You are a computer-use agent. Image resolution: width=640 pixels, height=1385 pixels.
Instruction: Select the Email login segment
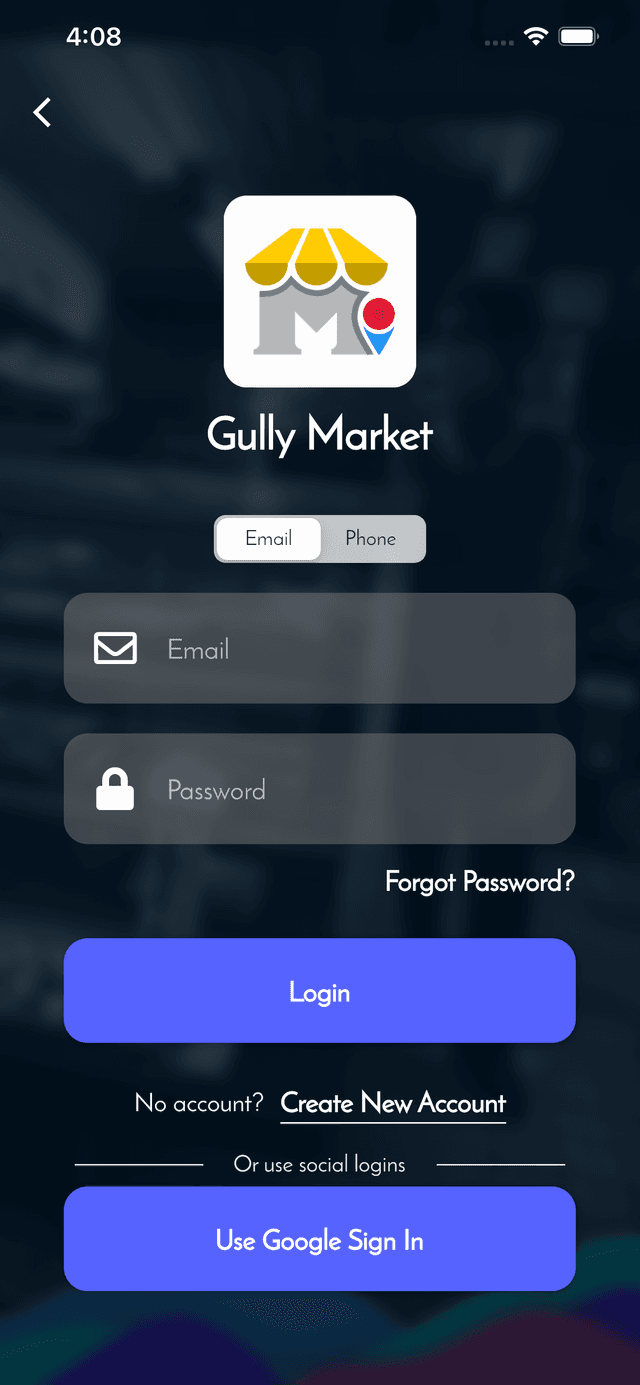pos(269,539)
